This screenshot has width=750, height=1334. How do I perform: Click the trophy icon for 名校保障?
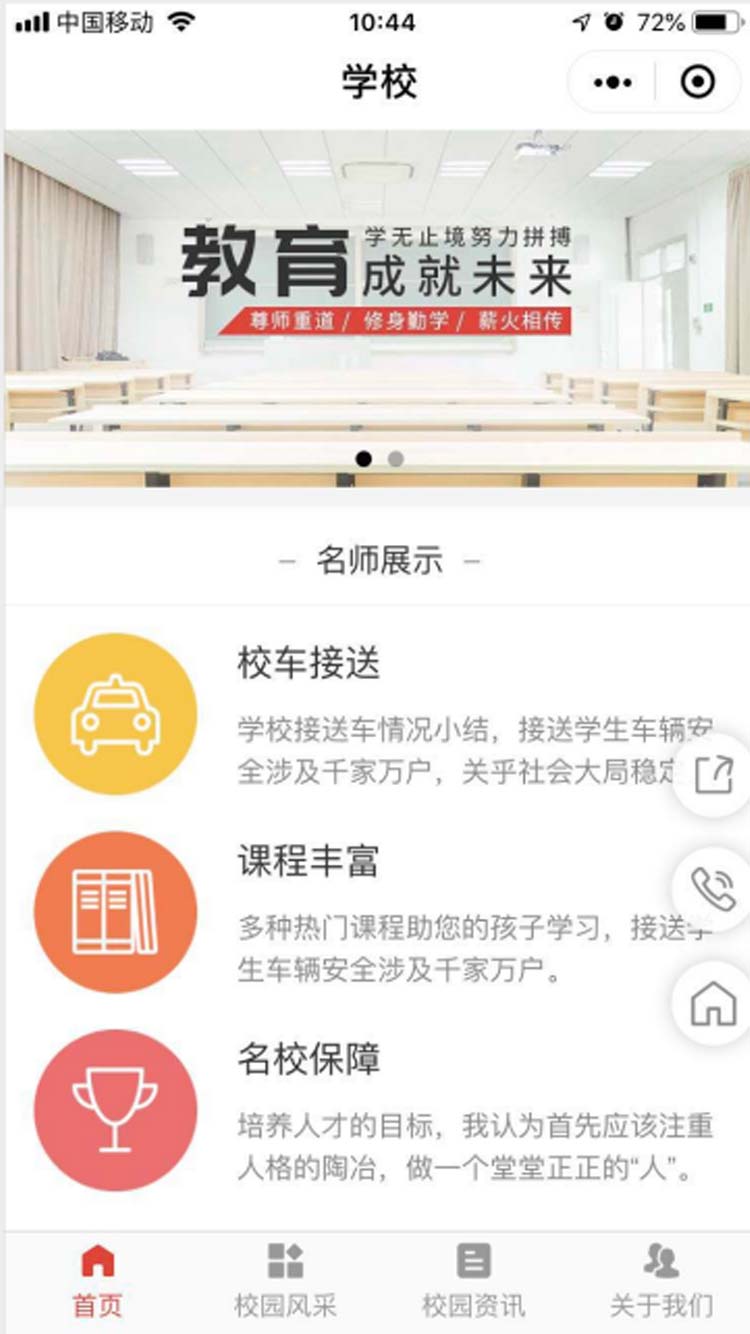pos(115,1110)
